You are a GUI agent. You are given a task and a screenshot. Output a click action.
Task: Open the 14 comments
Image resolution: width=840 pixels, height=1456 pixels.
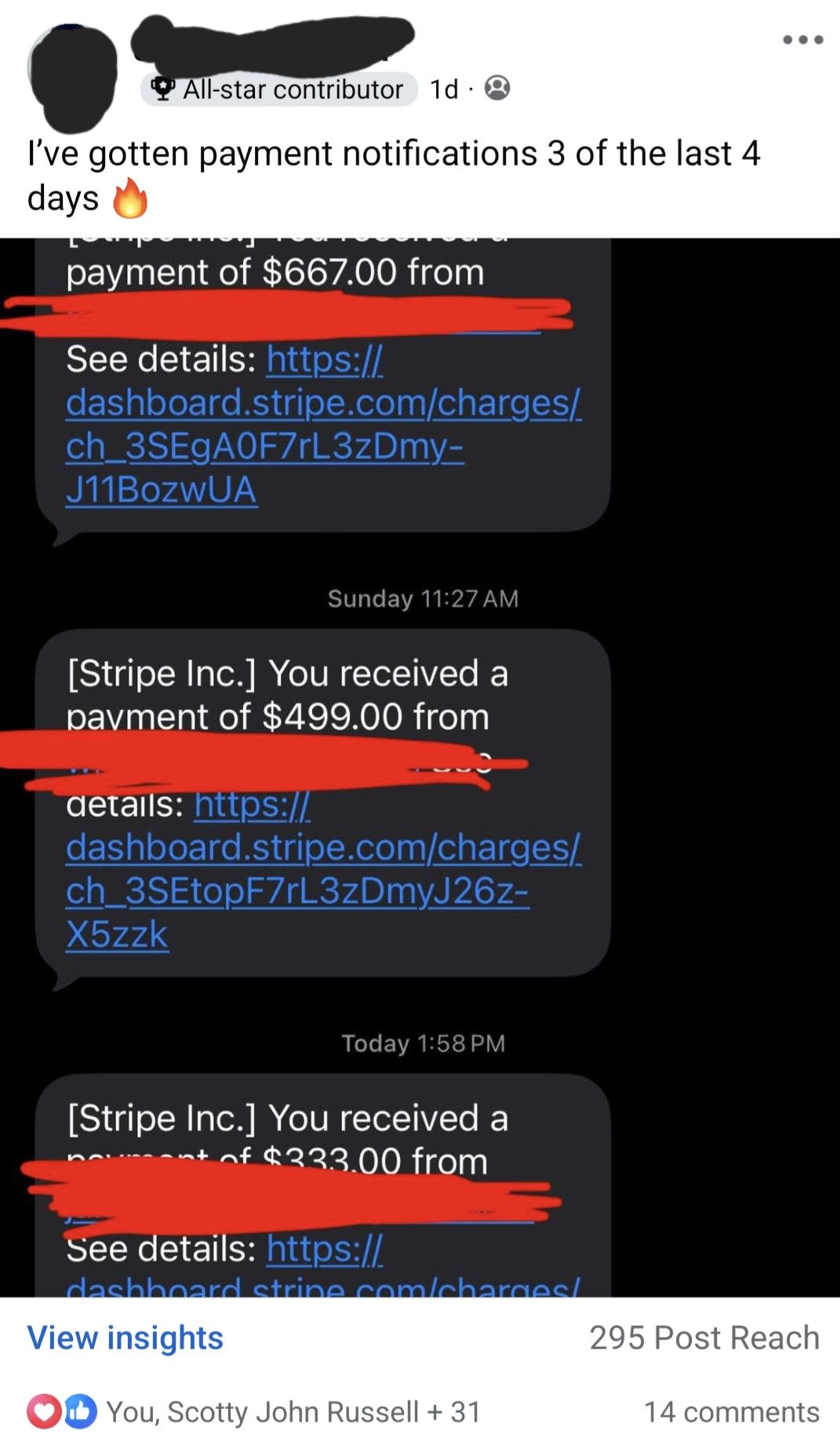tap(731, 1412)
